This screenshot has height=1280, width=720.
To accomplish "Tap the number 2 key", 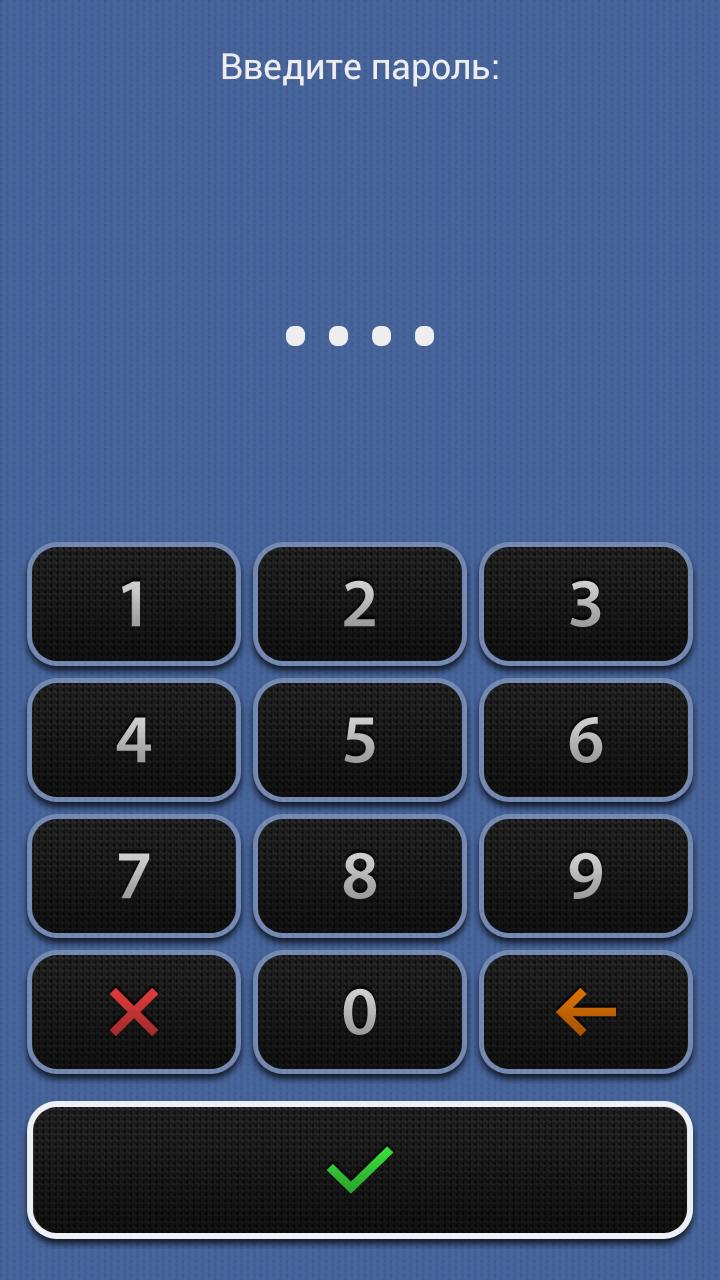I will [x=360, y=604].
